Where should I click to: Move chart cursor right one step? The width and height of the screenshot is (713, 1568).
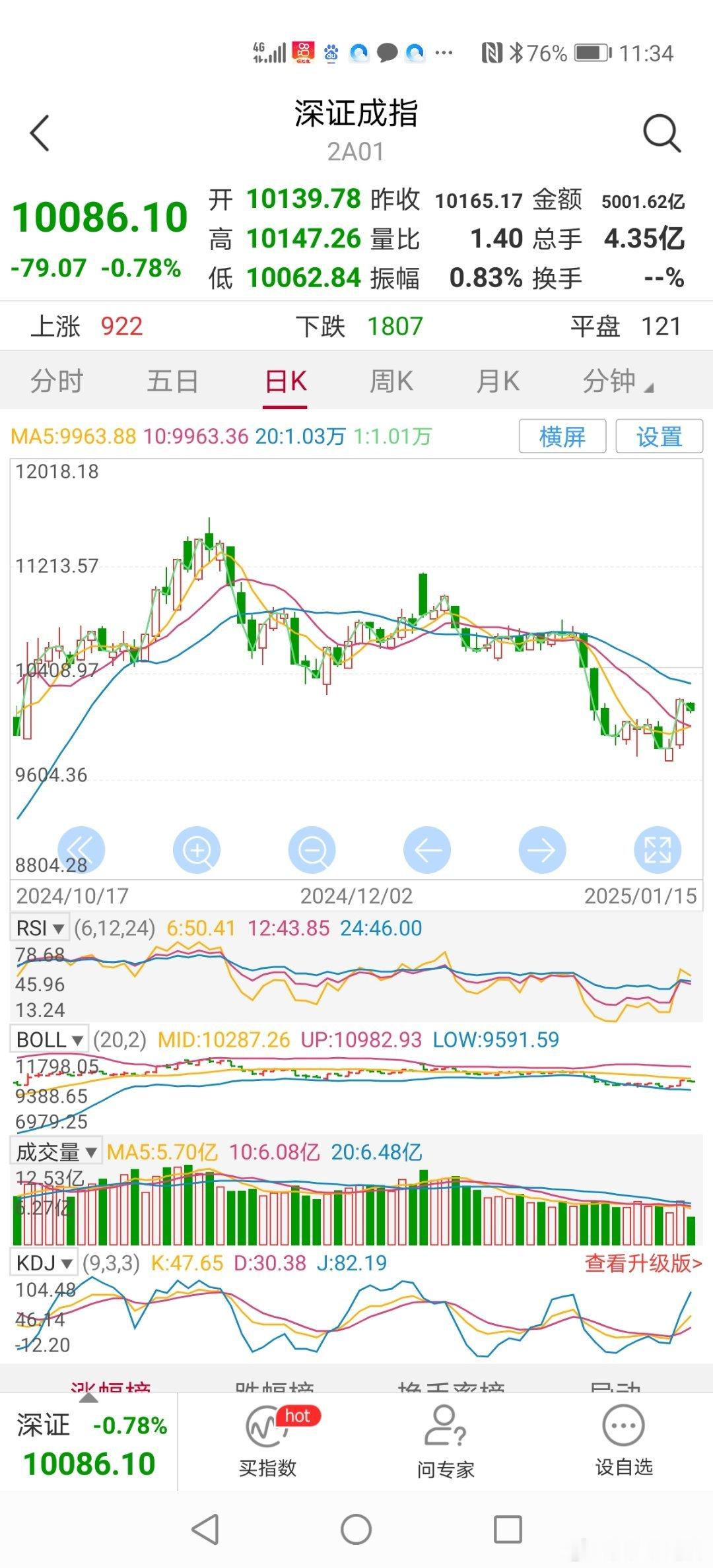coord(542,850)
